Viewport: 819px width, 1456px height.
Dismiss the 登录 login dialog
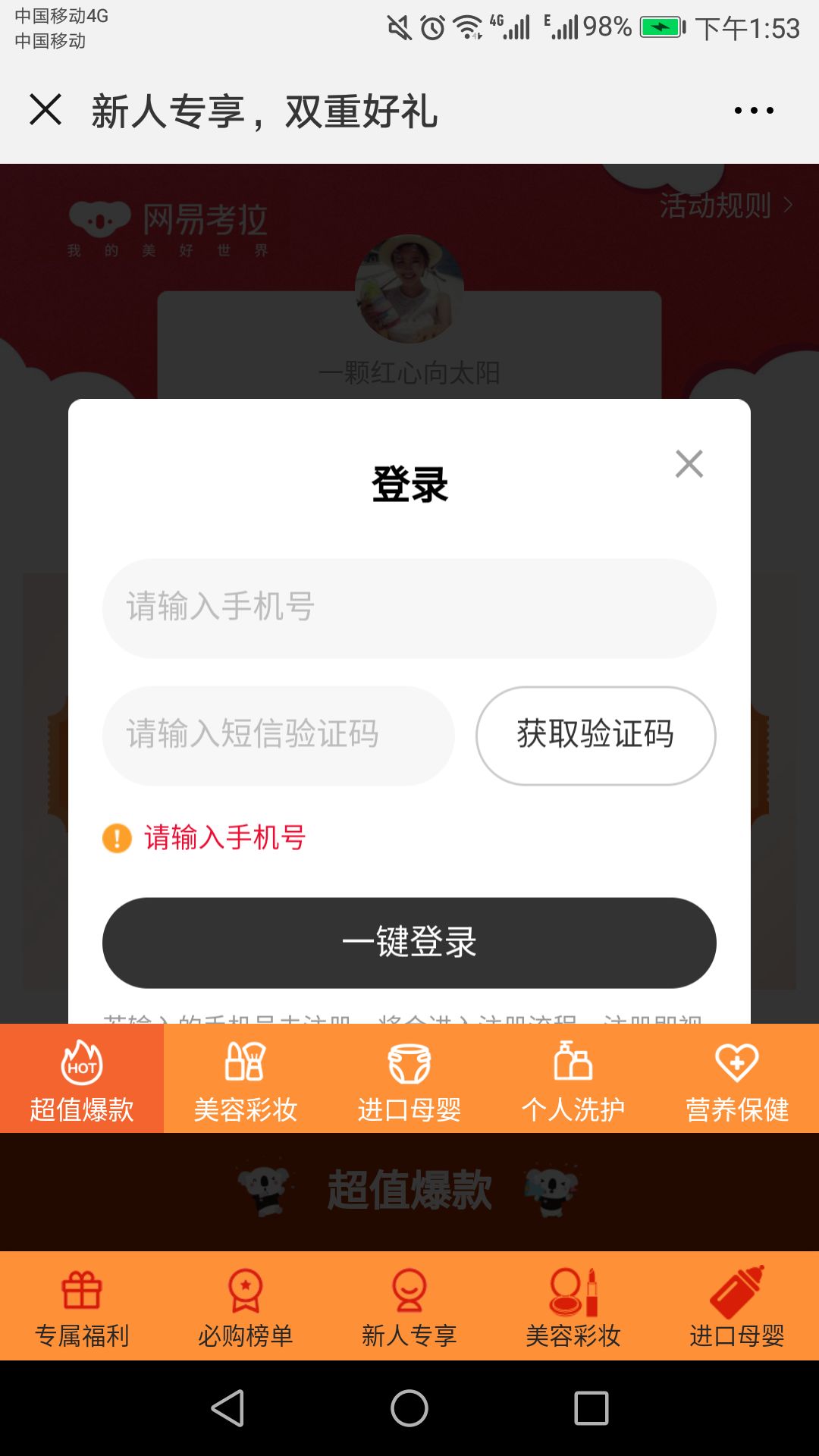pos(689,463)
